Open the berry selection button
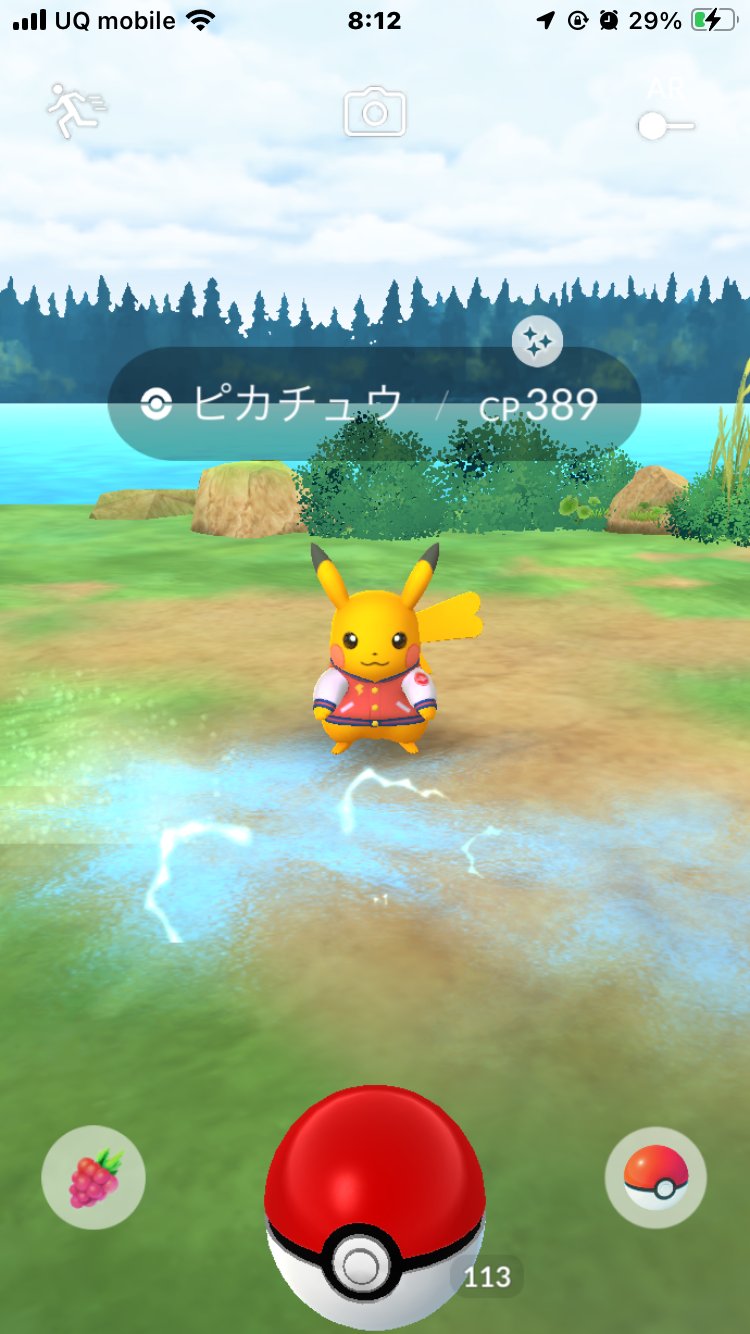 [x=93, y=1178]
